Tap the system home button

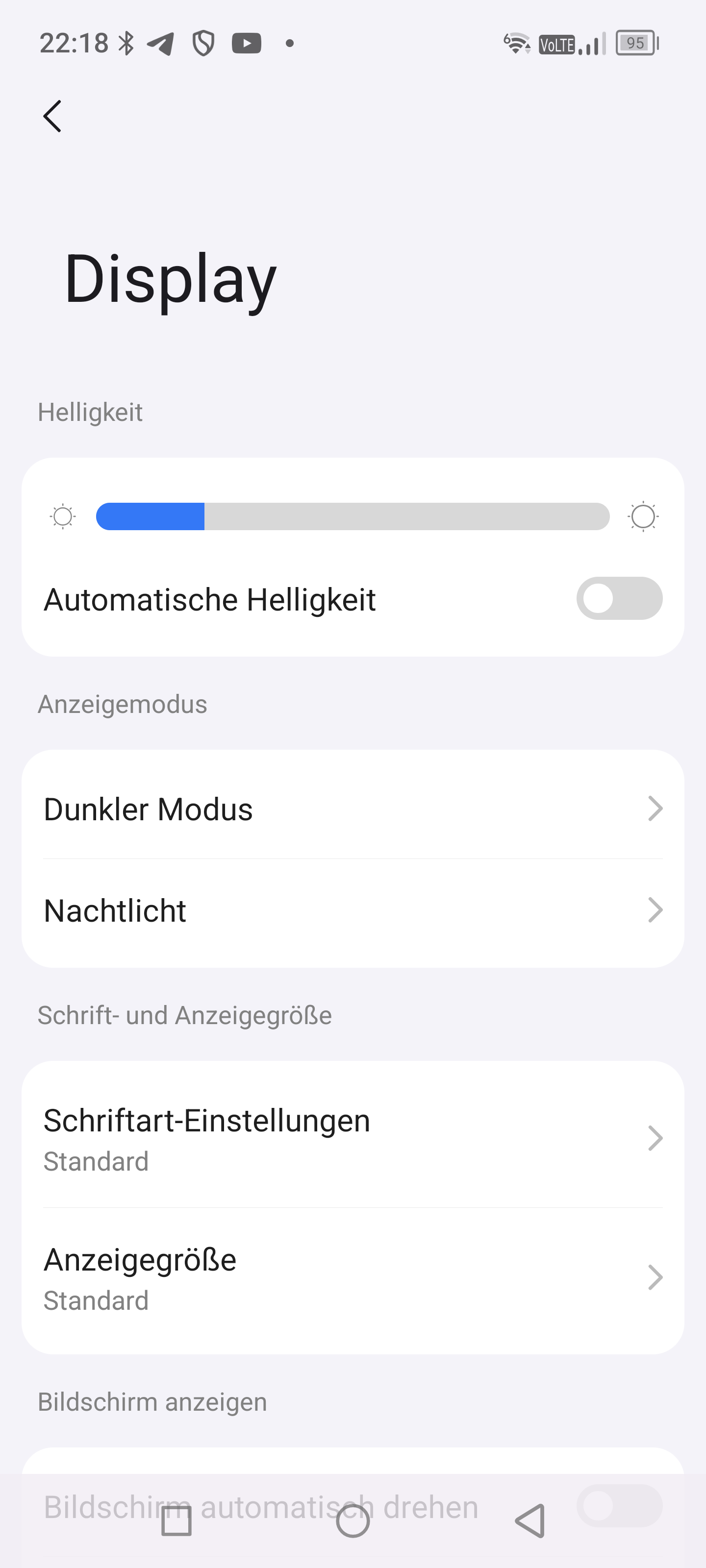tap(353, 1521)
